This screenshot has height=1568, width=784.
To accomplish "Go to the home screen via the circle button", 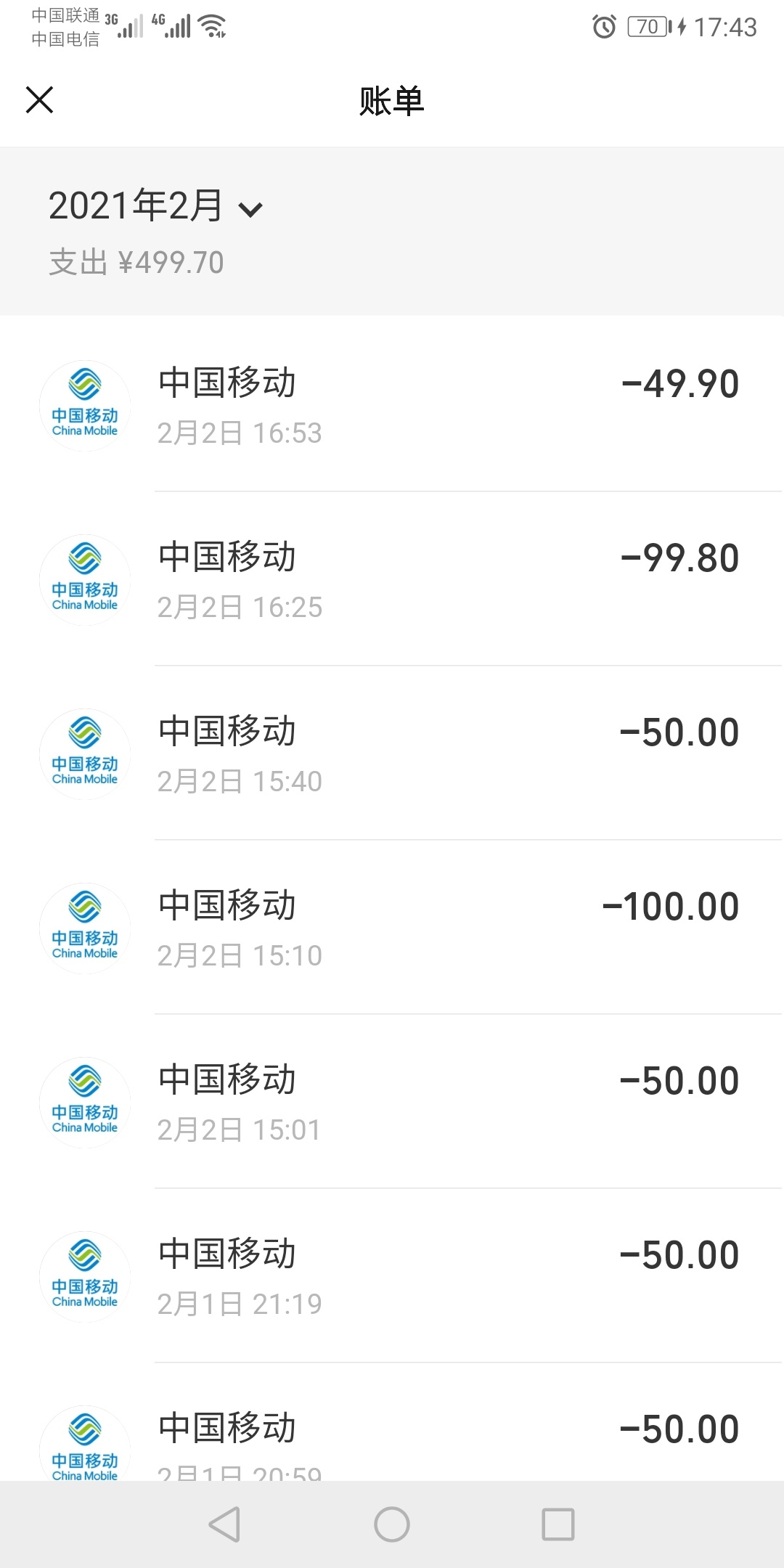I will tap(392, 1524).
